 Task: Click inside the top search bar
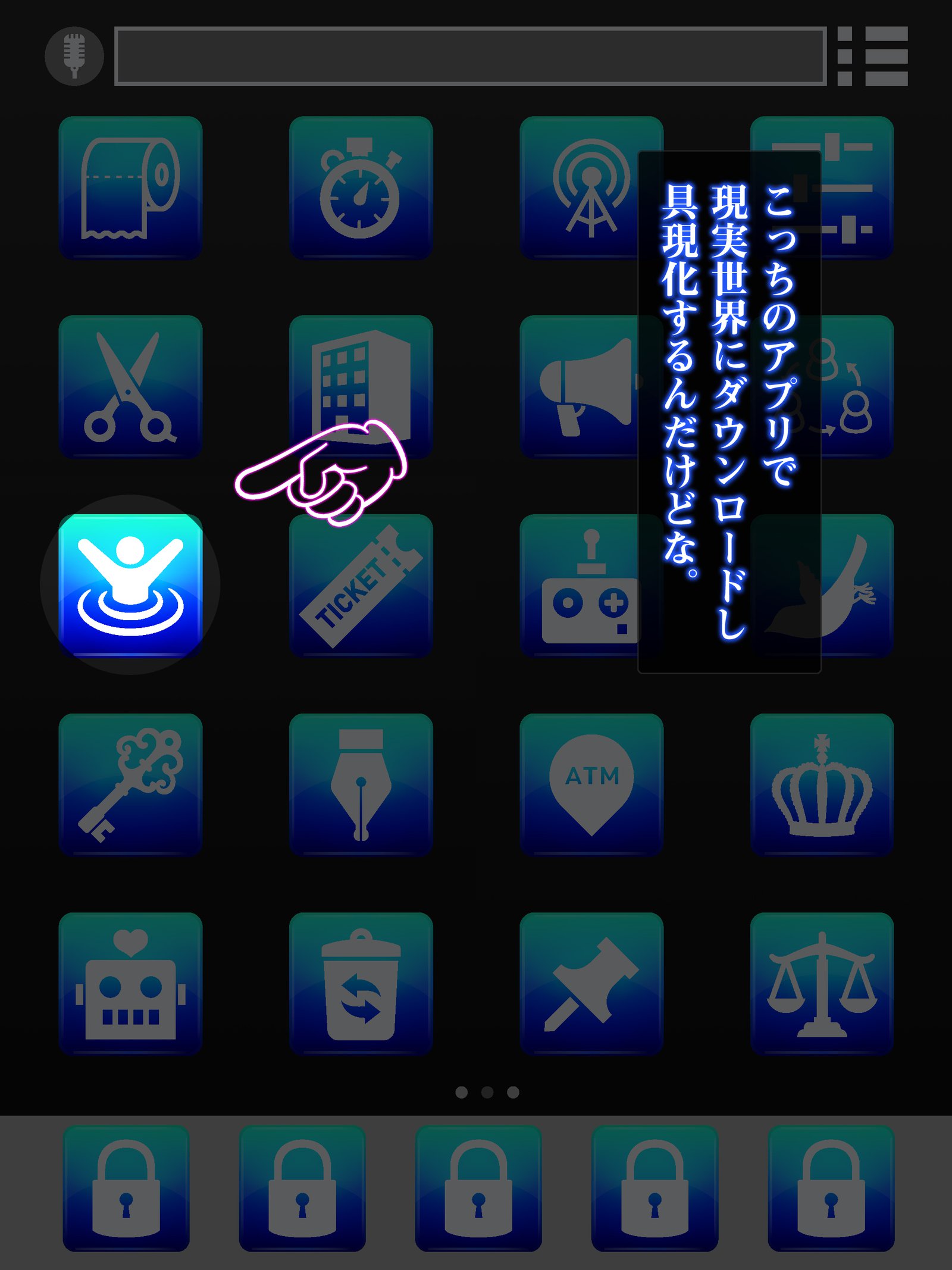point(470,54)
